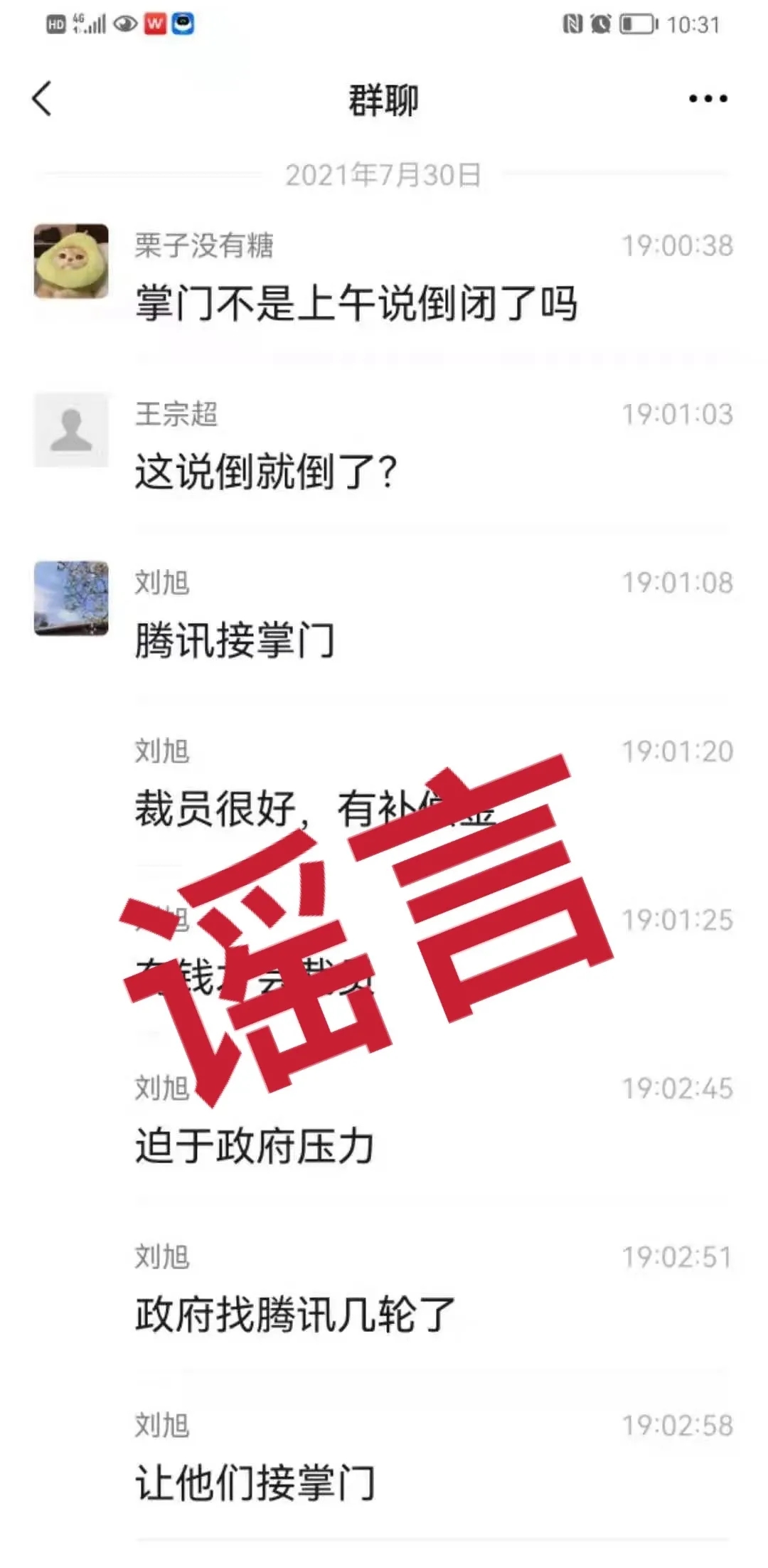Tap 刘旭's avatar picture

71,598
